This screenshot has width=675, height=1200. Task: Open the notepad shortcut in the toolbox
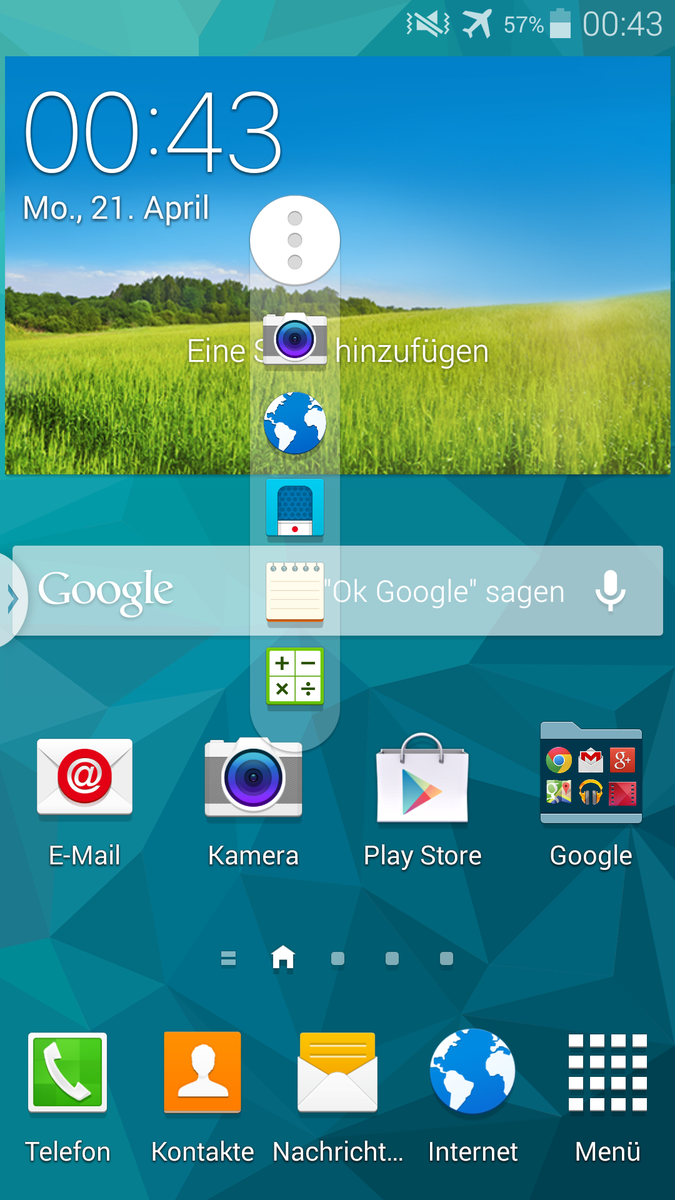[x=294, y=592]
